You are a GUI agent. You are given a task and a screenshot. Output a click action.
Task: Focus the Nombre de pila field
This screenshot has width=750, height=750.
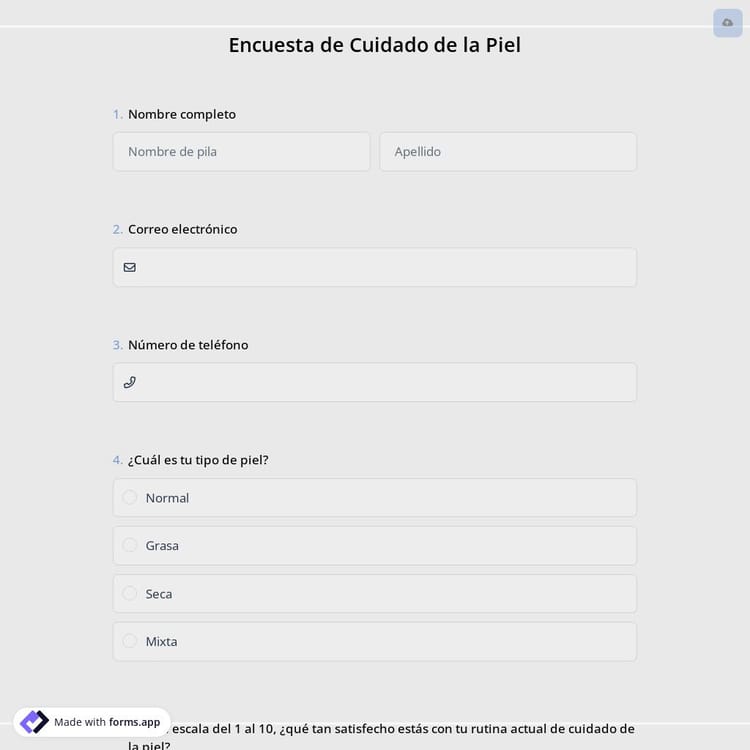(x=241, y=152)
